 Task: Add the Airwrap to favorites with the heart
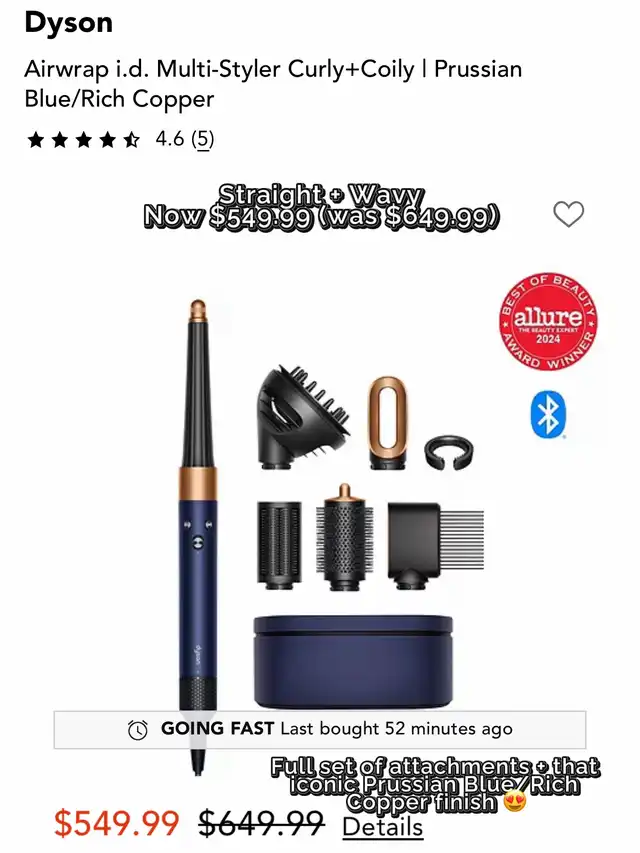pyautogui.click(x=568, y=214)
